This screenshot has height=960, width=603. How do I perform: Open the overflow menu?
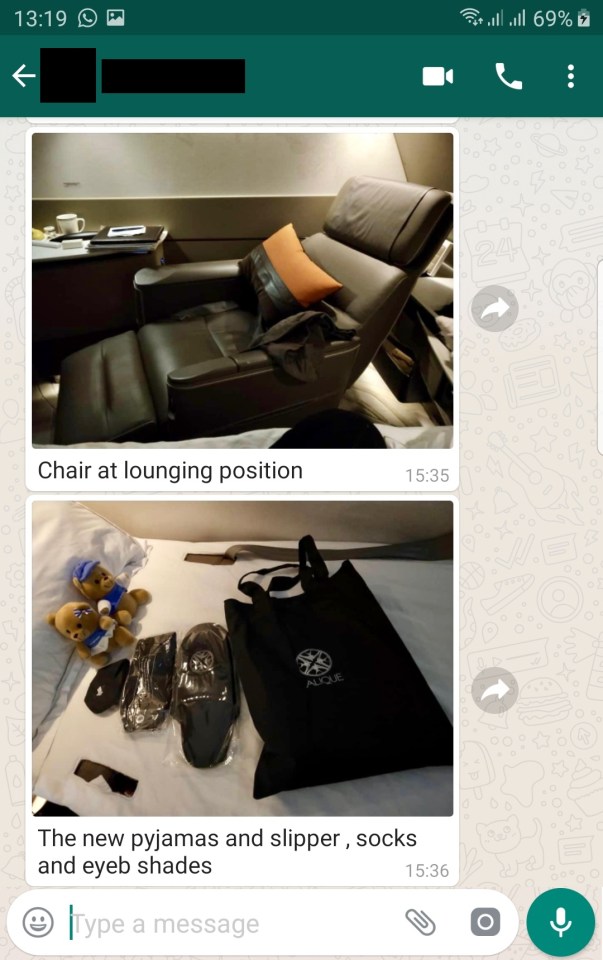[x=571, y=76]
